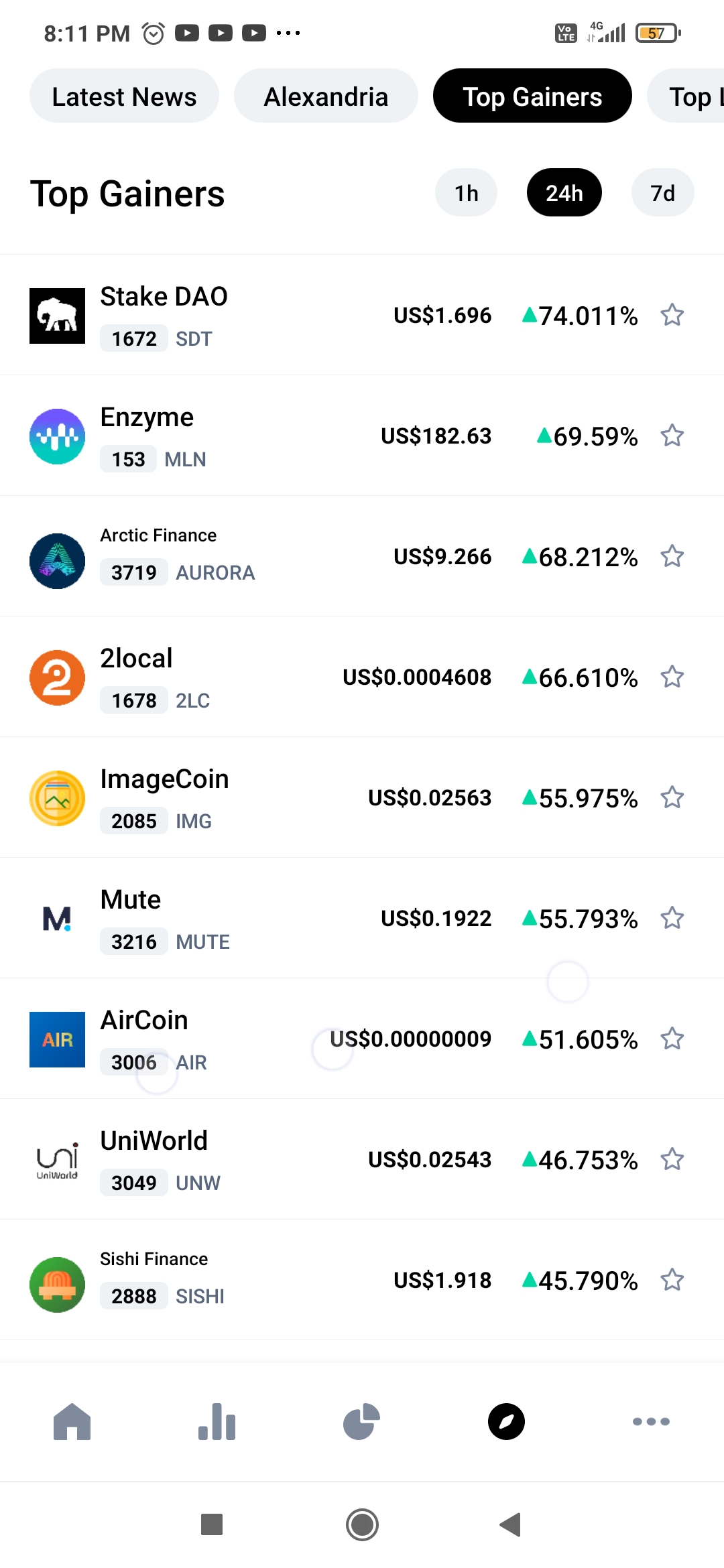This screenshot has width=724, height=1568.
Task: Open the Alexandria tab
Action: tap(326, 96)
